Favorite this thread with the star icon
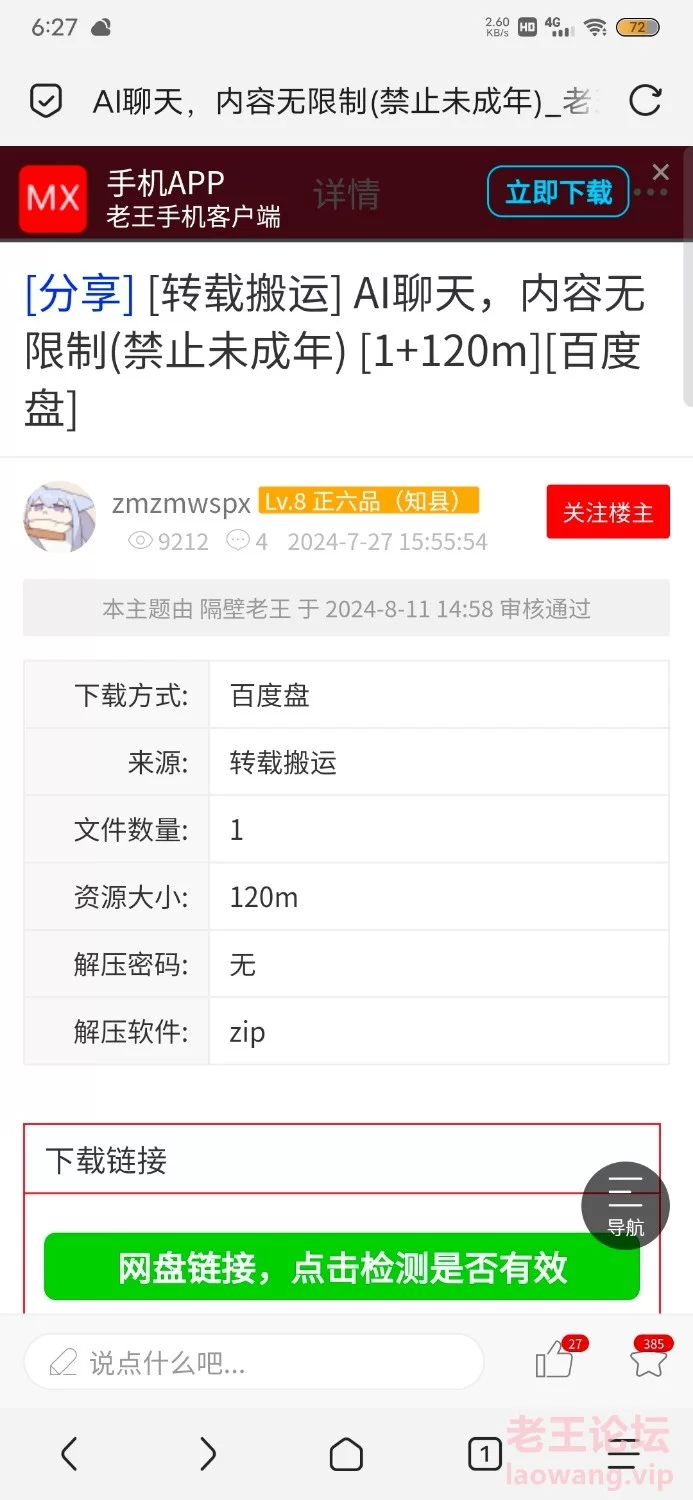 coord(648,1361)
